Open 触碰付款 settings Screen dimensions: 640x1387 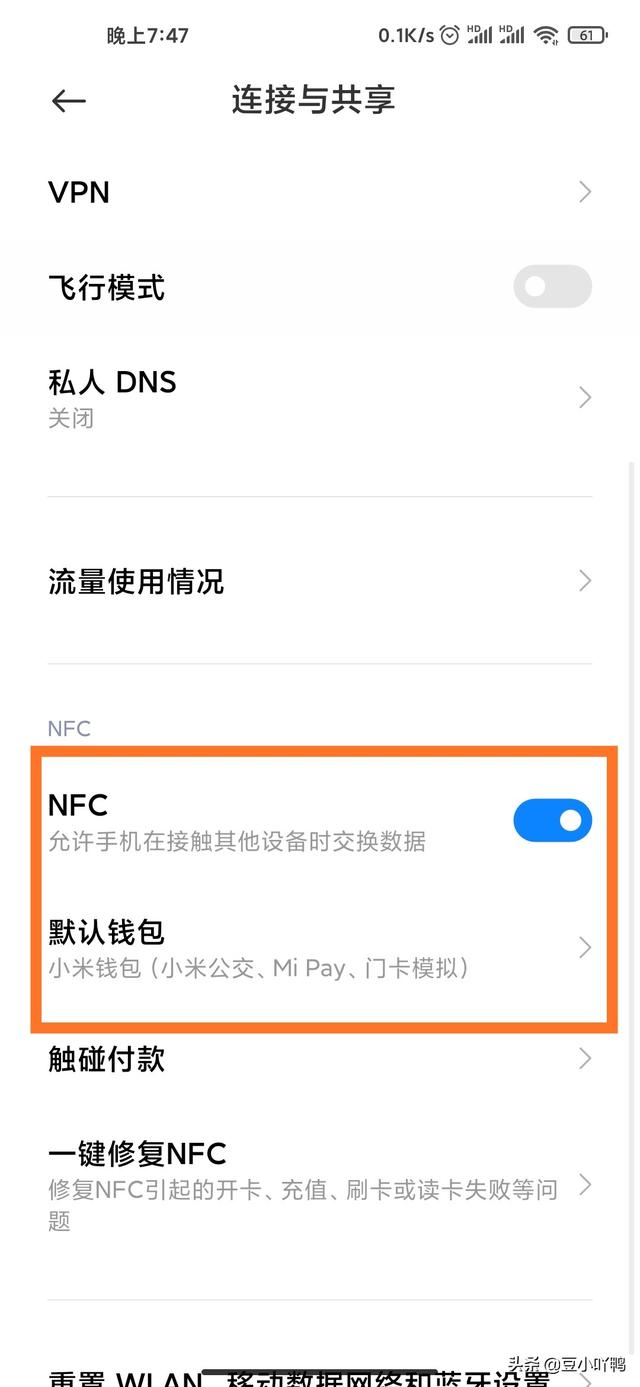[320, 1059]
